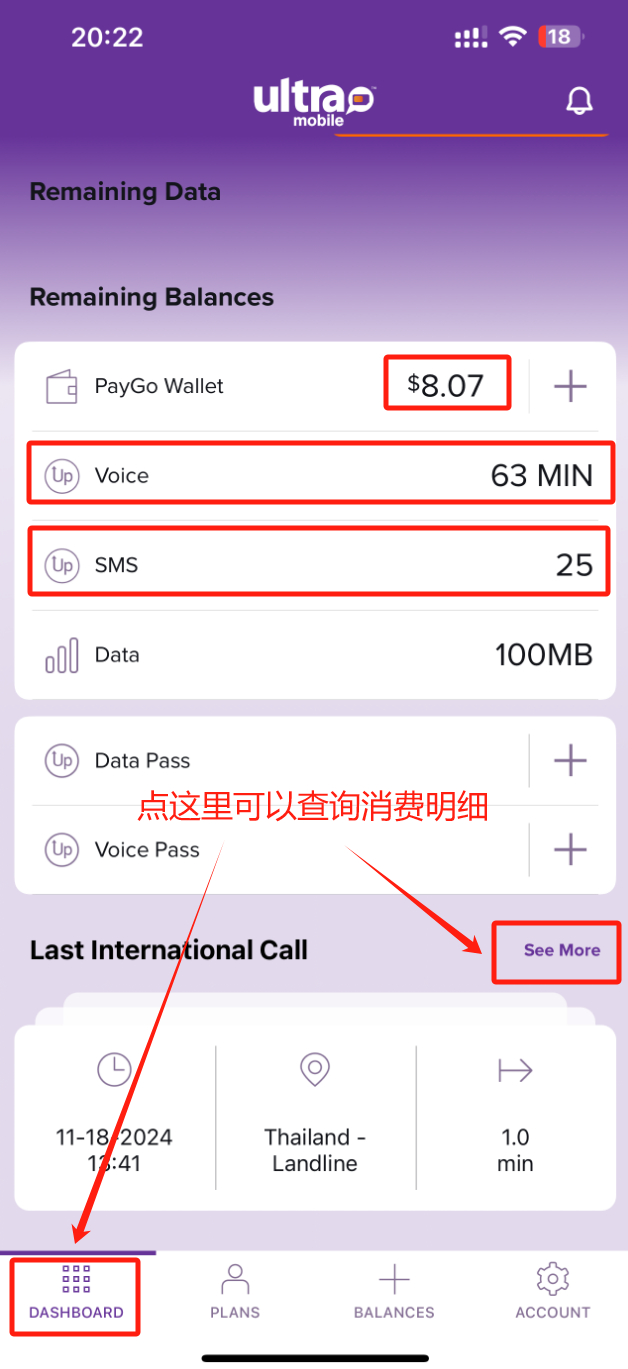Select the Dashboard tab
628x1369 pixels.
[x=76, y=1291]
